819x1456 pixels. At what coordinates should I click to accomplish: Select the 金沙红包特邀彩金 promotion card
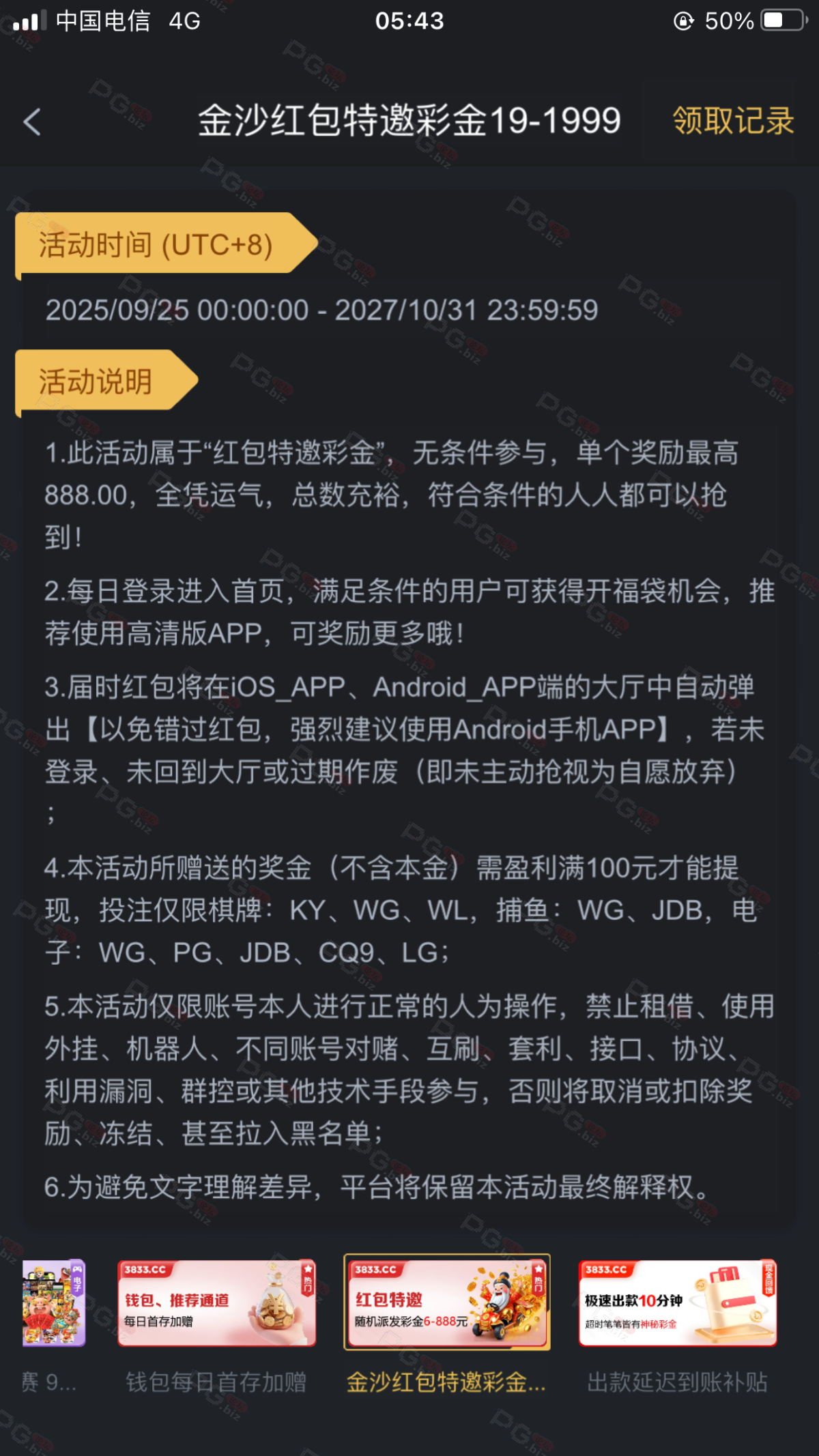pos(447,1303)
